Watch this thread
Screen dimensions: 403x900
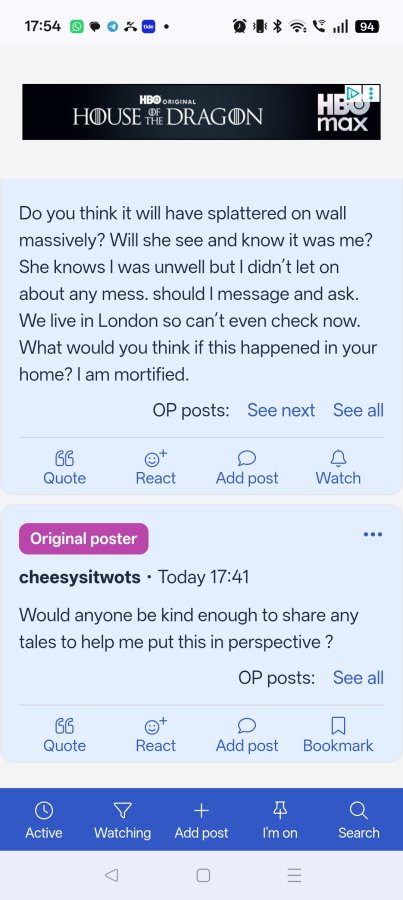pos(338,468)
